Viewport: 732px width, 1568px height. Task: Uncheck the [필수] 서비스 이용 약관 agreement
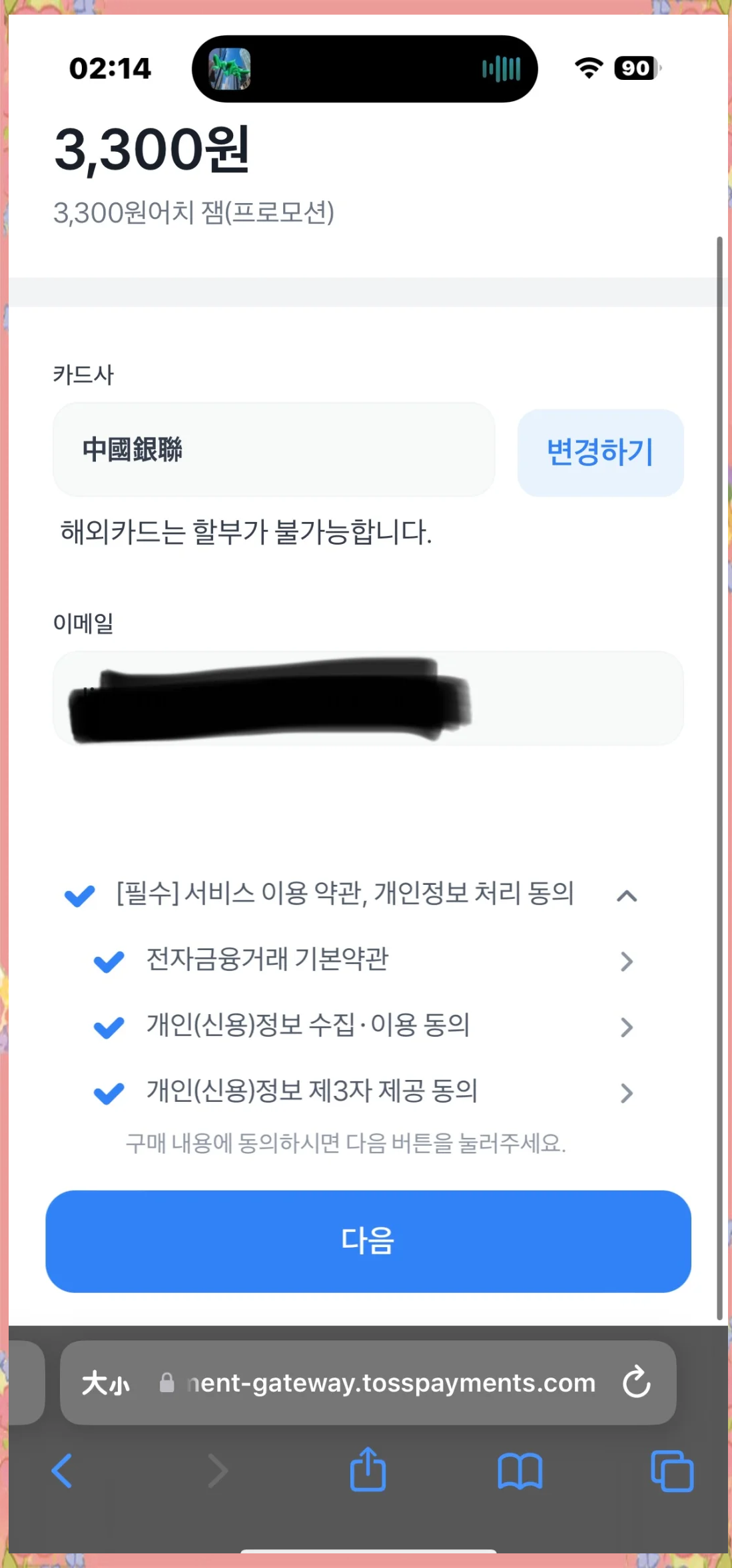pyautogui.click(x=79, y=896)
